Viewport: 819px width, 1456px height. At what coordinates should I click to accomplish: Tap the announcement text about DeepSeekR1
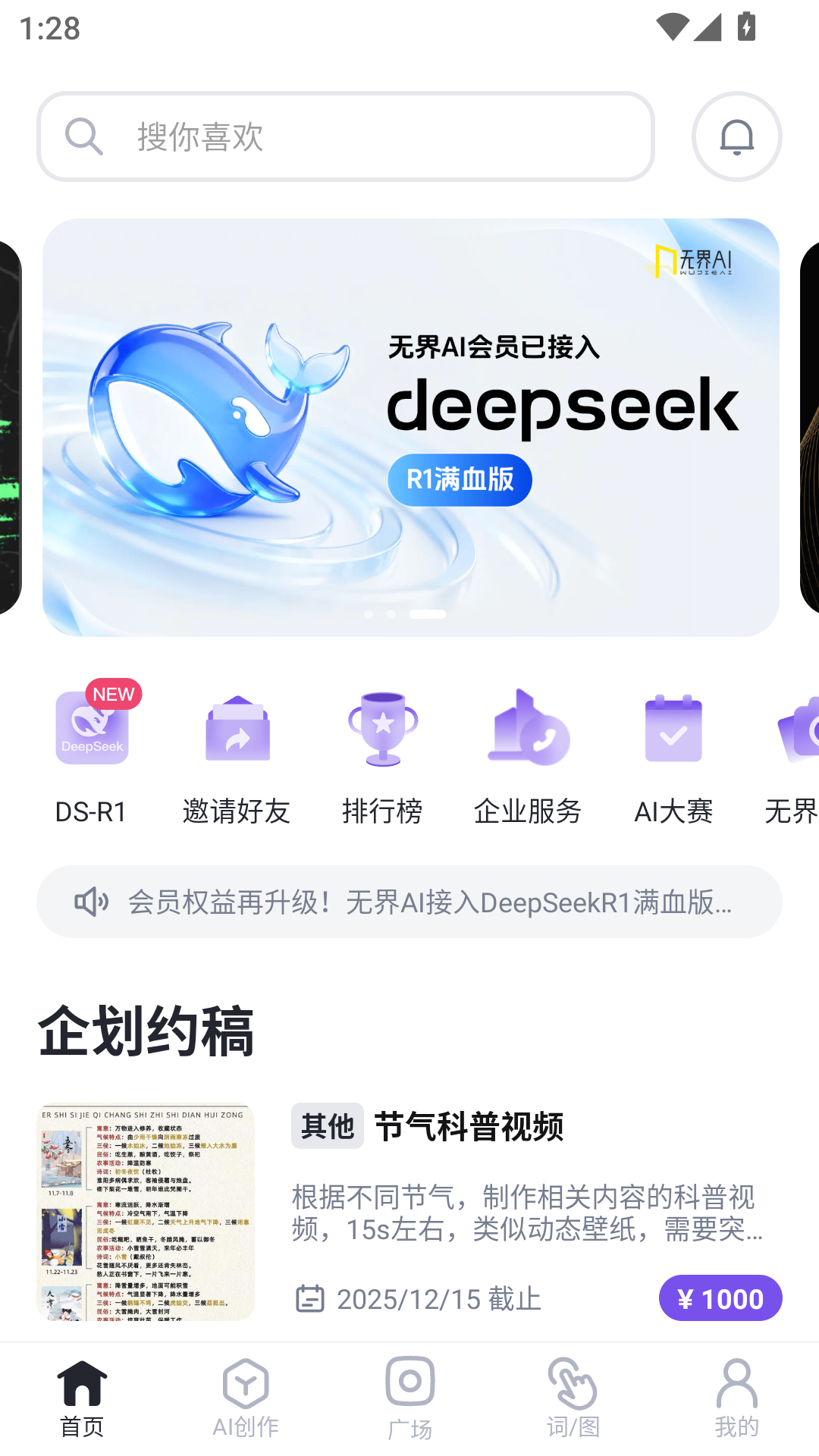pos(429,902)
